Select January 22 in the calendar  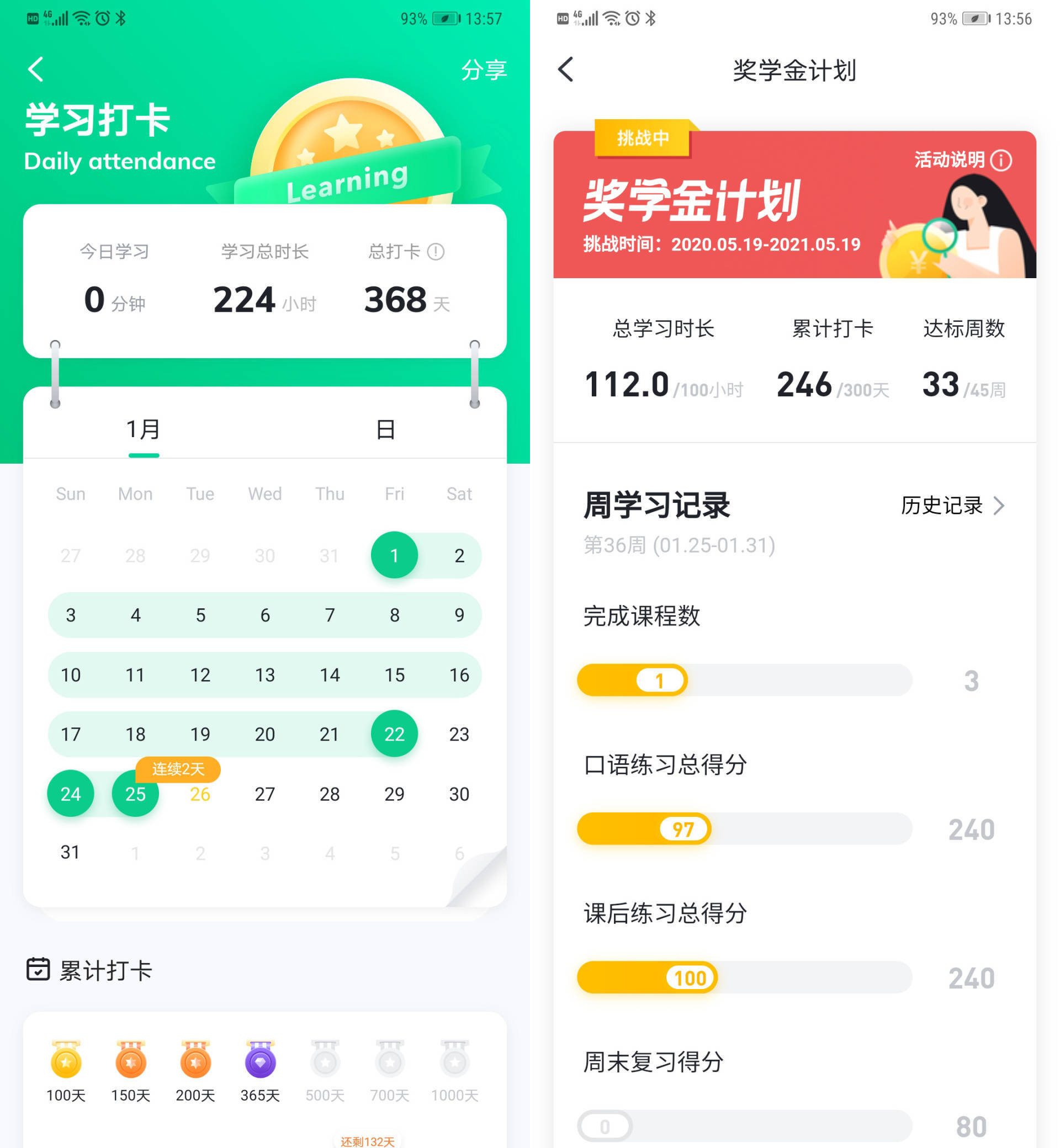click(x=394, y=734)
